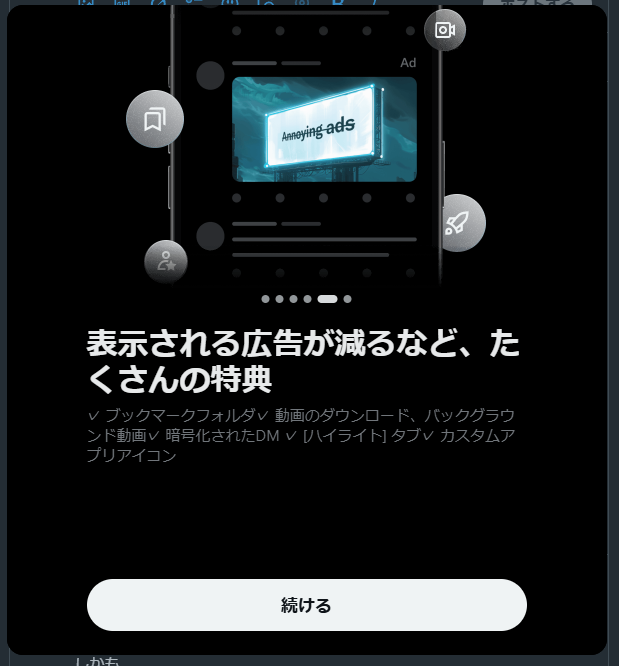
Task: Tap the 続ける continue button
Action: pos(306,605)
